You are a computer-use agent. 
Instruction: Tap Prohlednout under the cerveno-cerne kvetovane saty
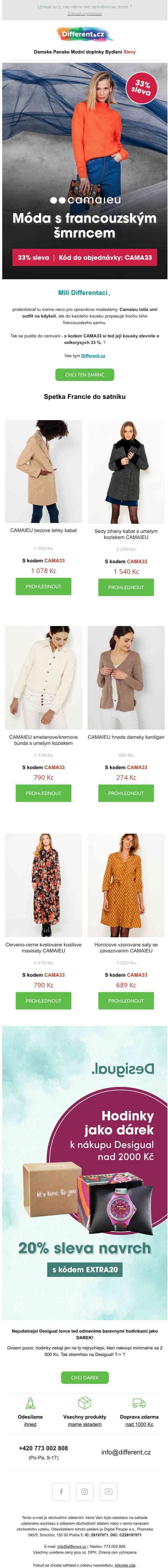click(43, 1000)
